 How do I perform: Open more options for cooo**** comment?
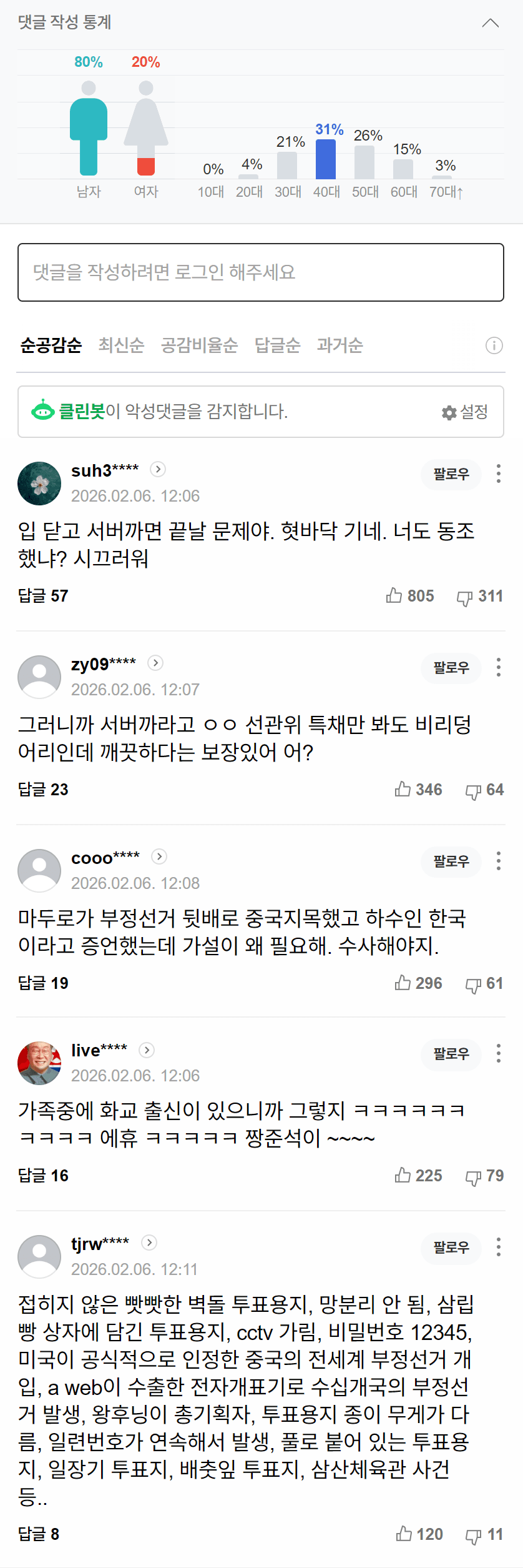498,861
